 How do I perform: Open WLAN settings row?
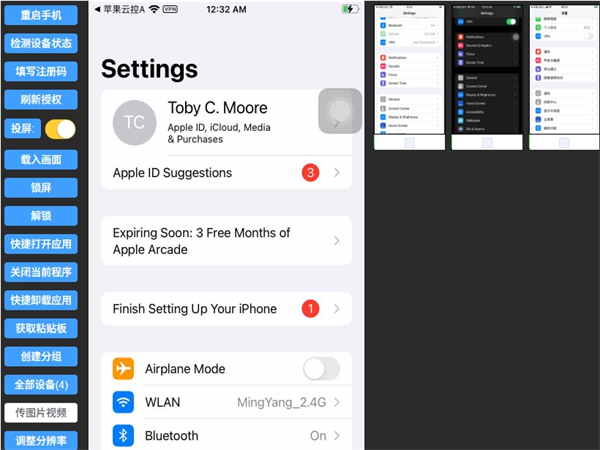click(x=226, y=402)
